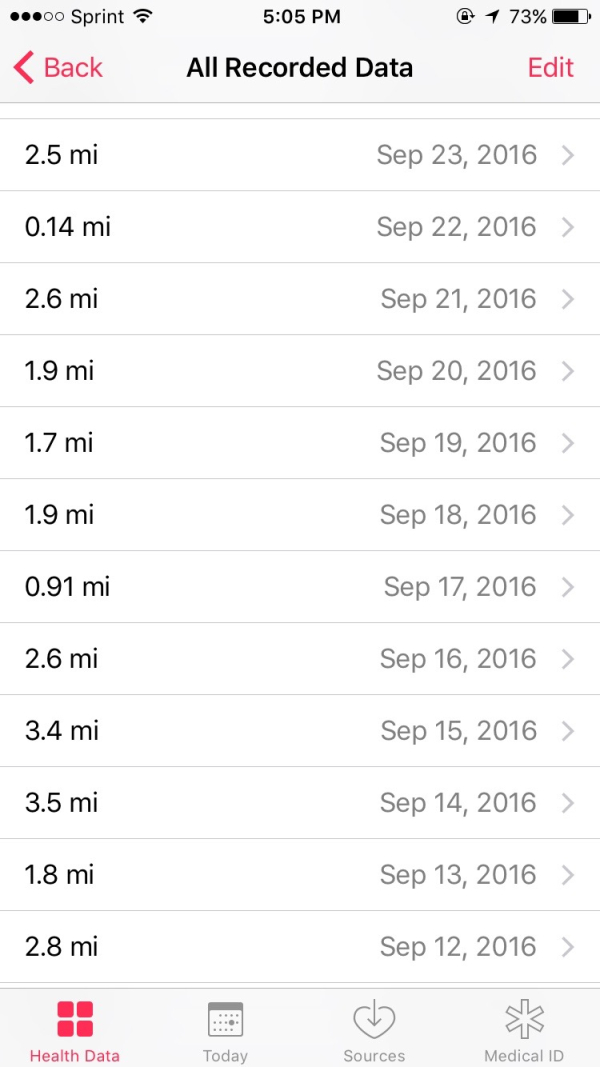
Task: Switch to the Health Data tab
Action: coord(75,1030)
